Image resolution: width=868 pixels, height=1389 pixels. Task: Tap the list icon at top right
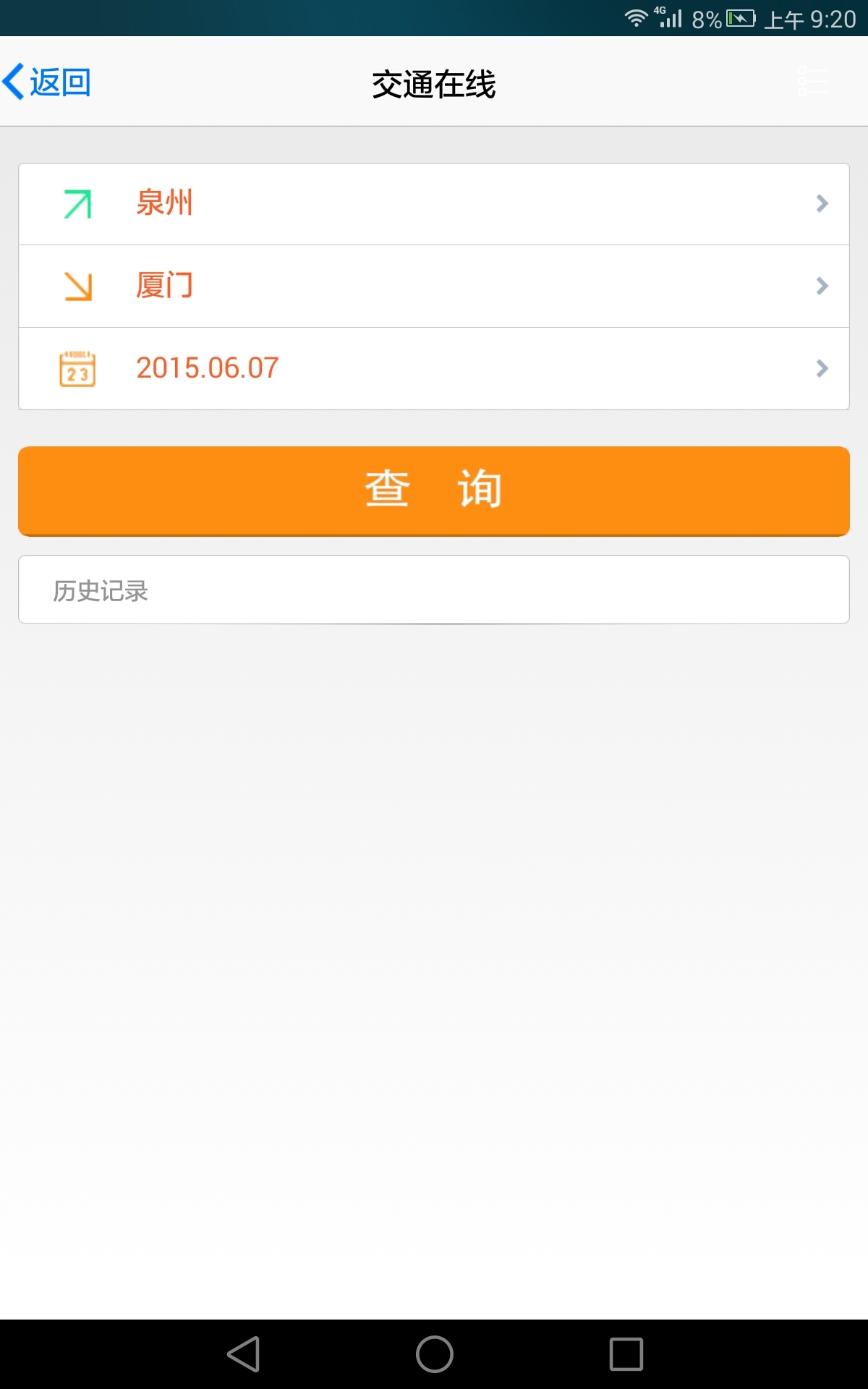pos(812,81)
